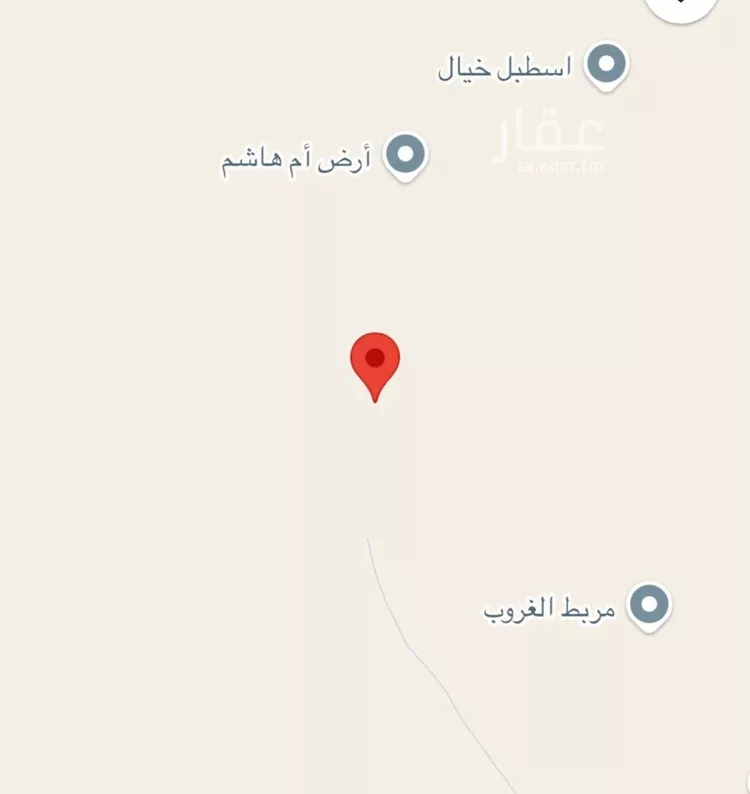Open the أرض أم هاشم place marker
Viewport: 750px width, 794px height.
coord(405,155)
